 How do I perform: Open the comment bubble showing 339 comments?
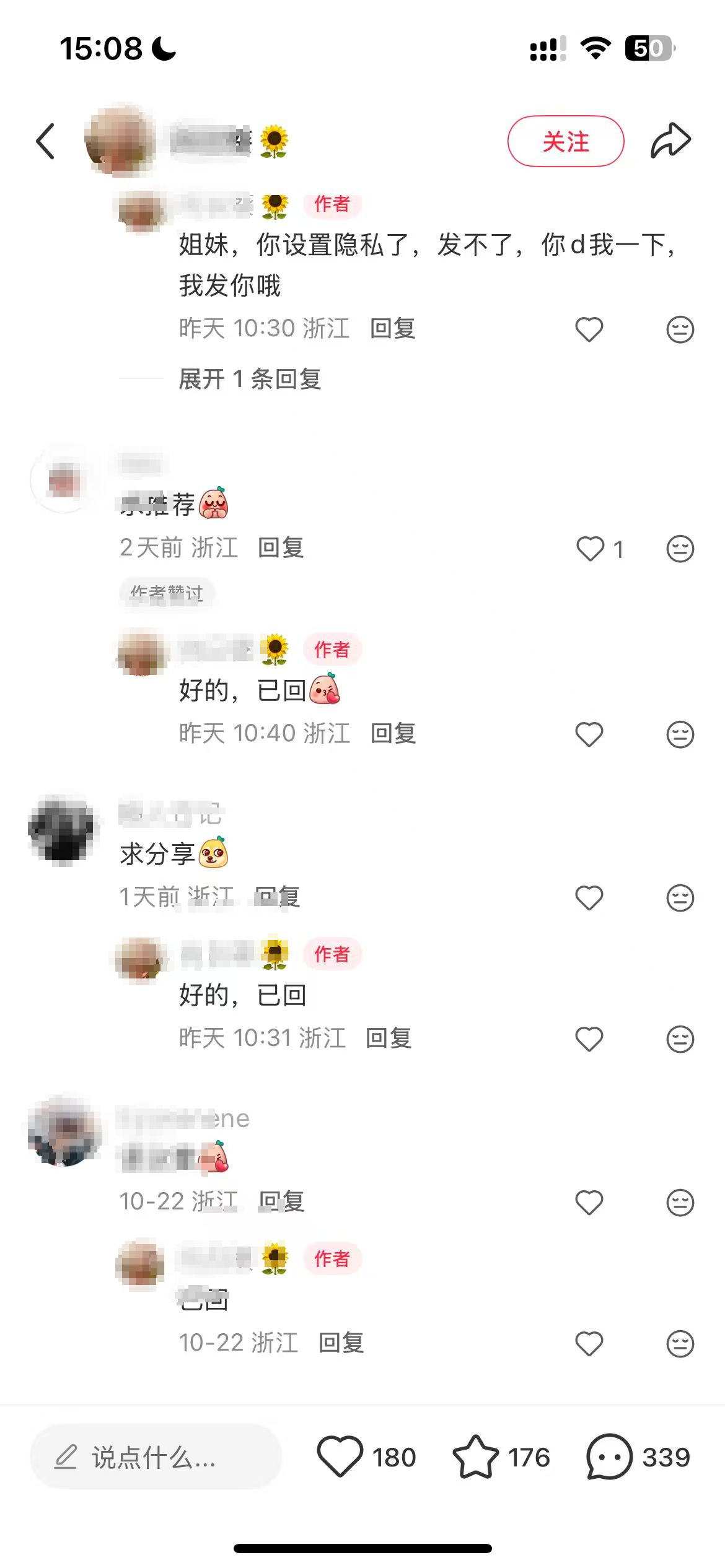click(x=610, y=1457)
